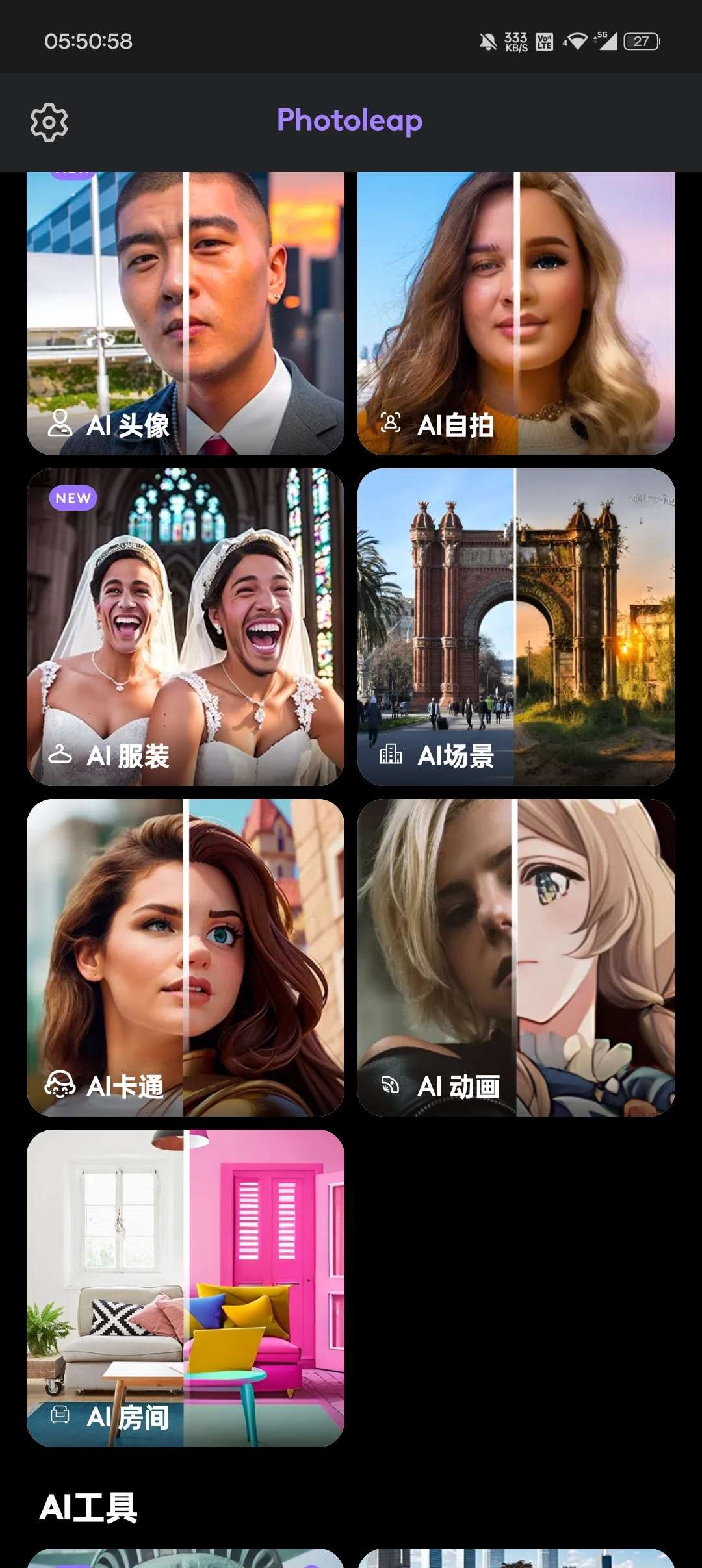Open the AI场景 scene card
This screenshot has width=702, height=1568.
(516, 627)
